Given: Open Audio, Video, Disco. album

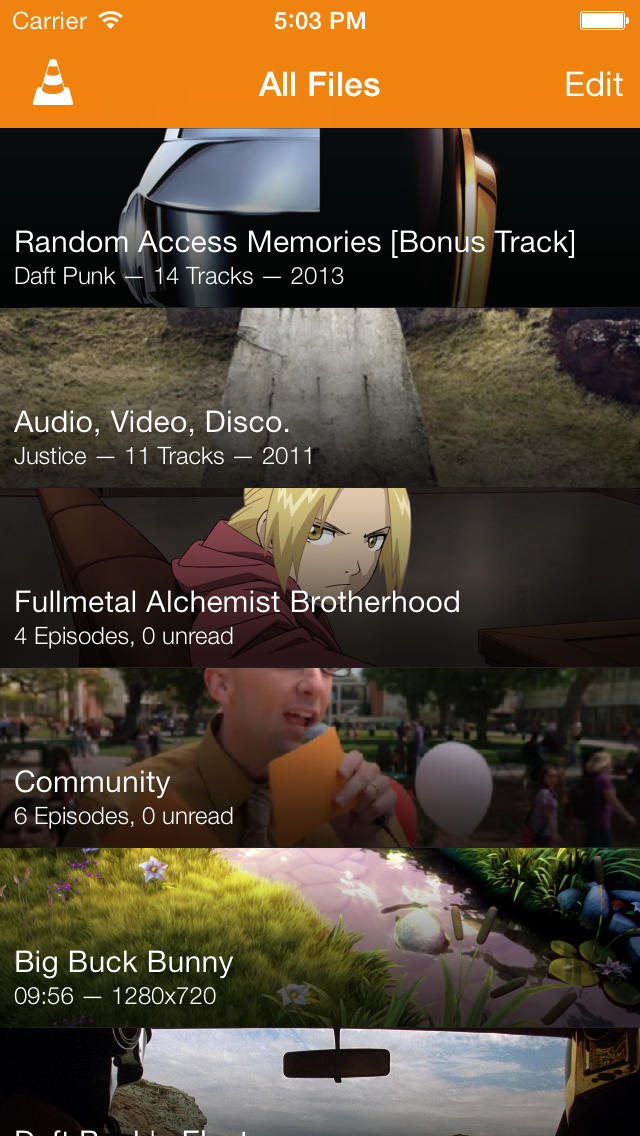Looking at the screenshot, I should [320, 398].
